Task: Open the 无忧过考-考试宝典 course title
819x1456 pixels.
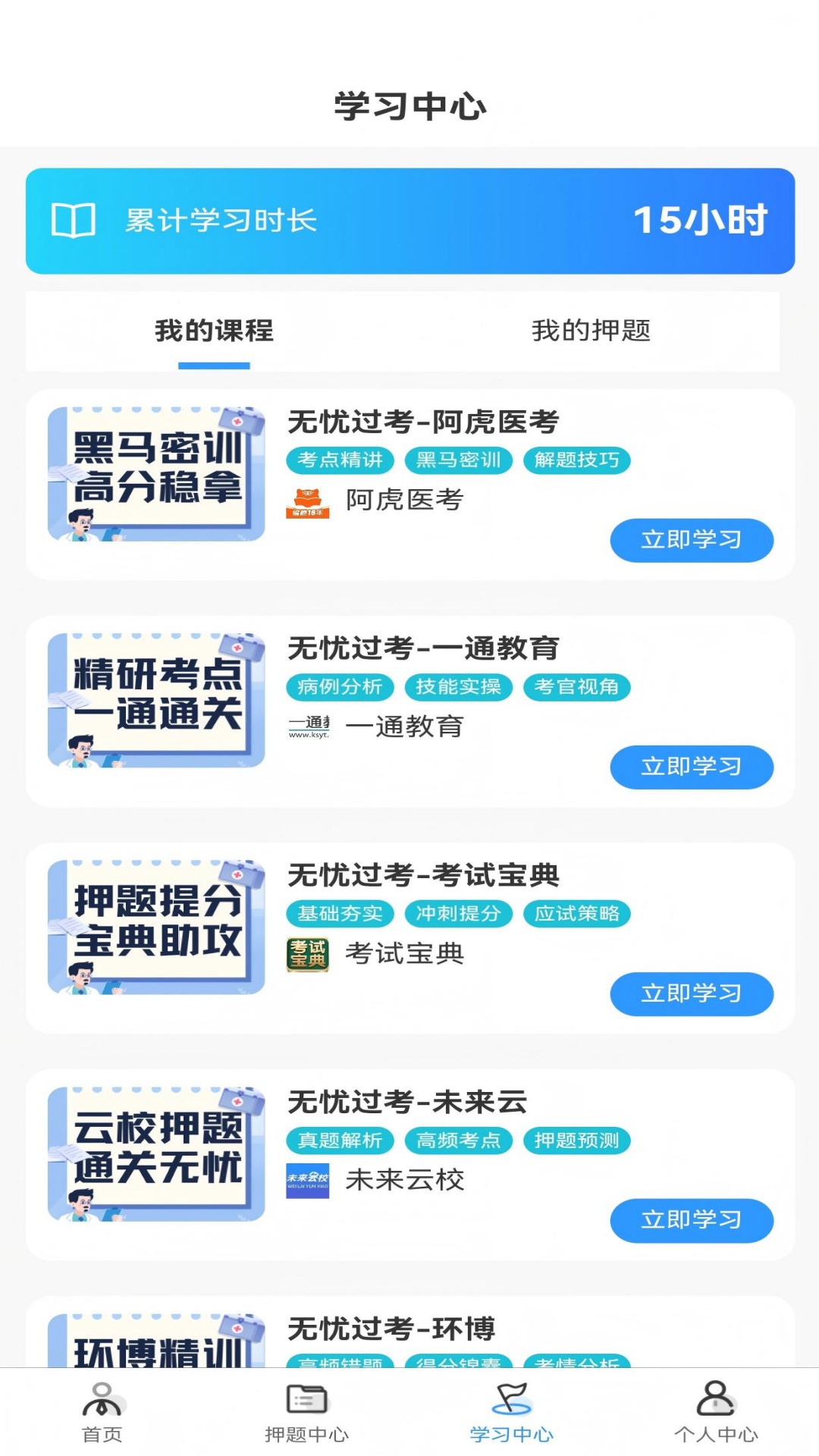Action: click(425, 874)
